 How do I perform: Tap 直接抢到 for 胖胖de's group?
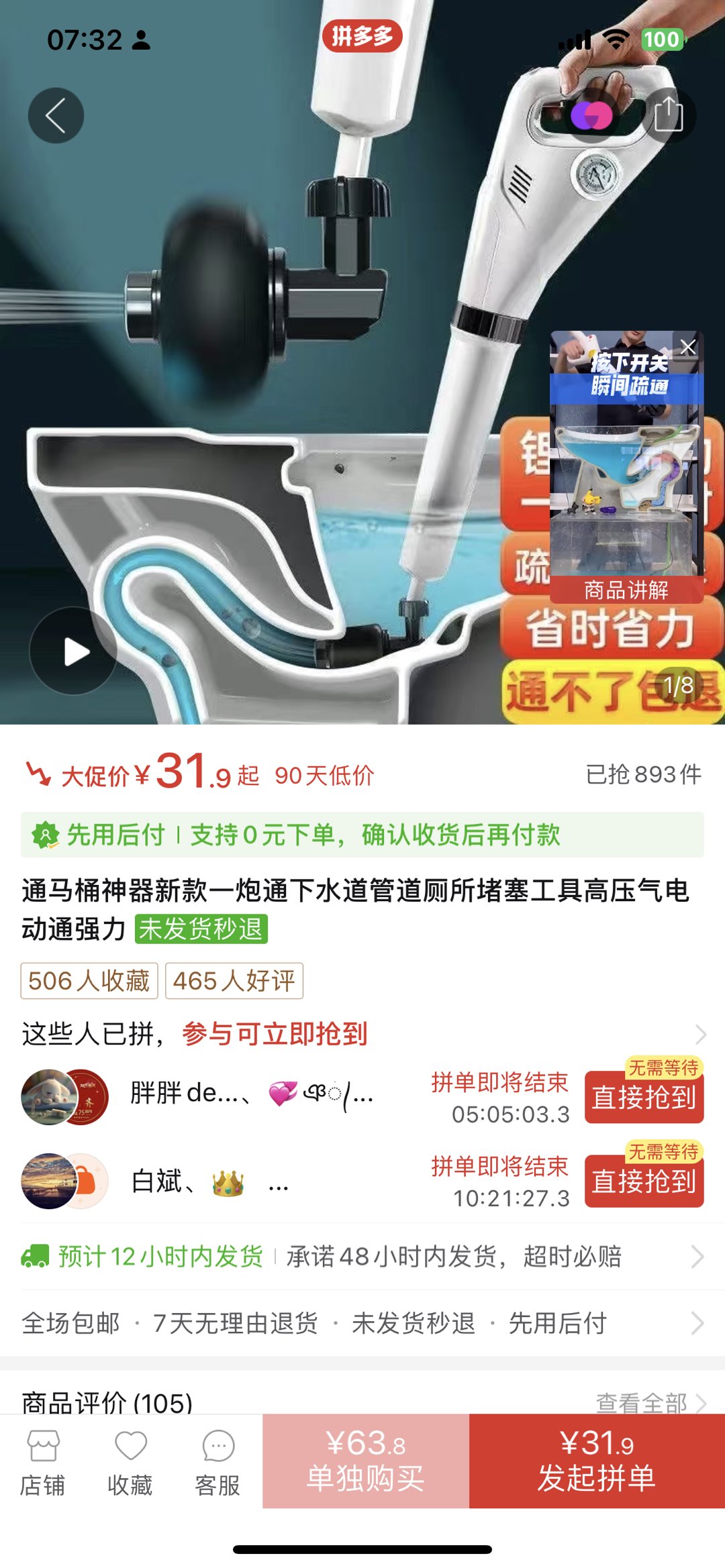(x=644, y=1097)
